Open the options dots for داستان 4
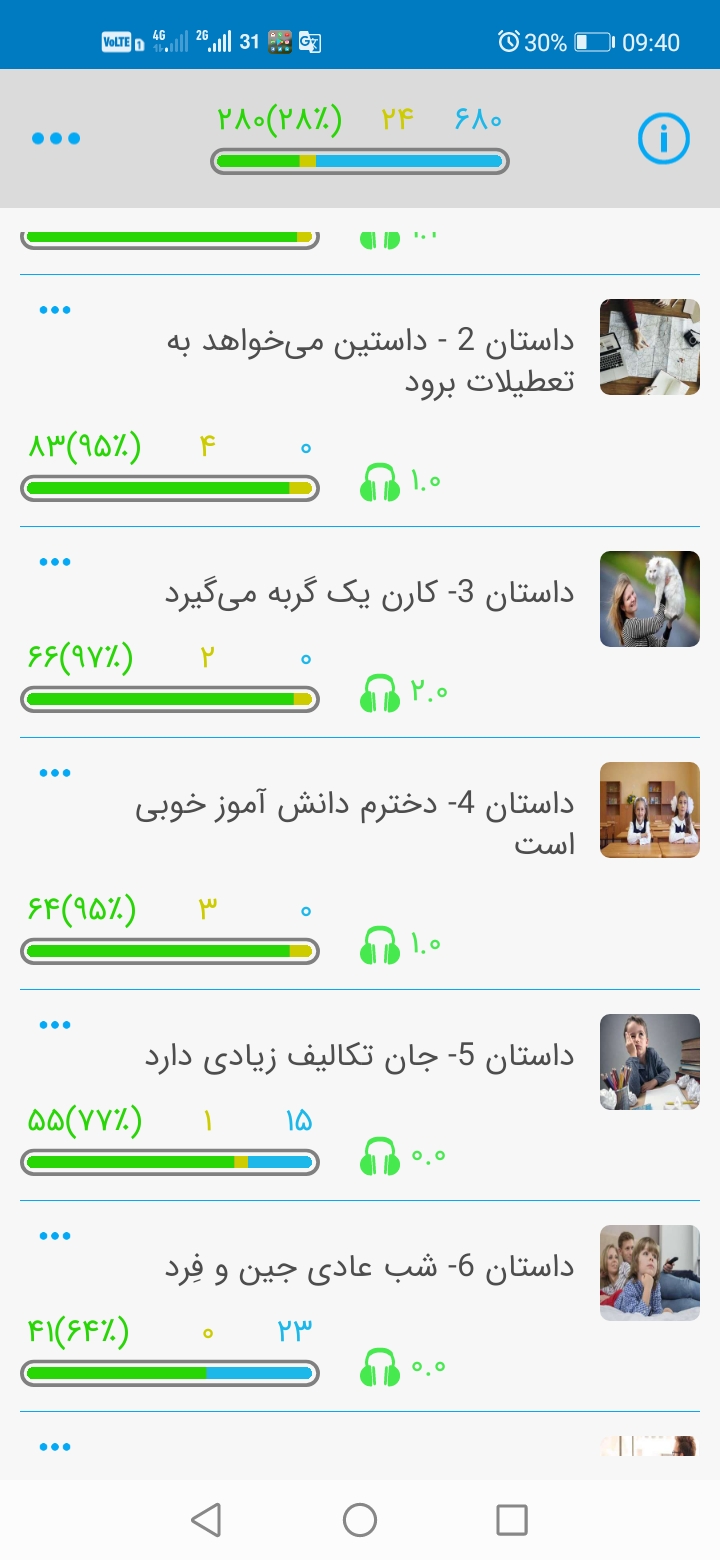The width and height of the screenshot is (720, 1560). coord(55,773)
